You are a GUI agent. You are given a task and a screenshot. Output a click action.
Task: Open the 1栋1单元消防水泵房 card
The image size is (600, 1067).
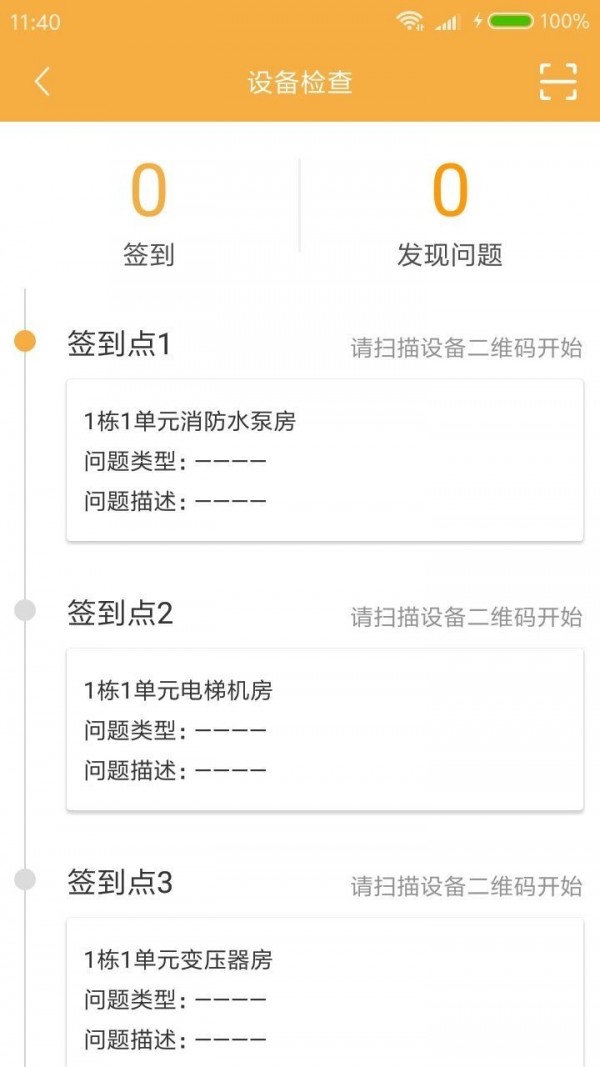click(325, 461)
